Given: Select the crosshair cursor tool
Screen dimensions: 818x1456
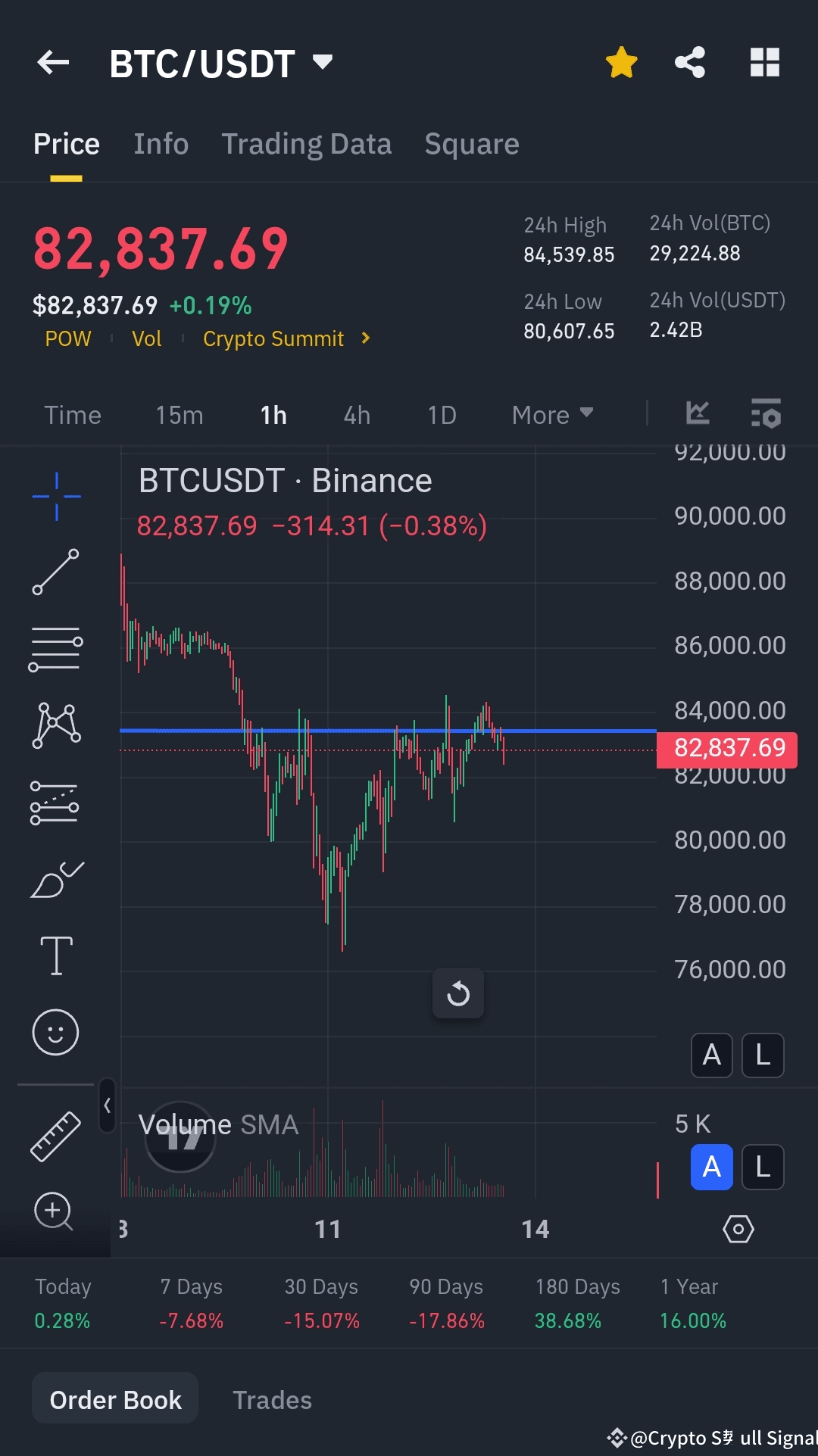Looking at the screenshot, I should [x=55, y=494].
